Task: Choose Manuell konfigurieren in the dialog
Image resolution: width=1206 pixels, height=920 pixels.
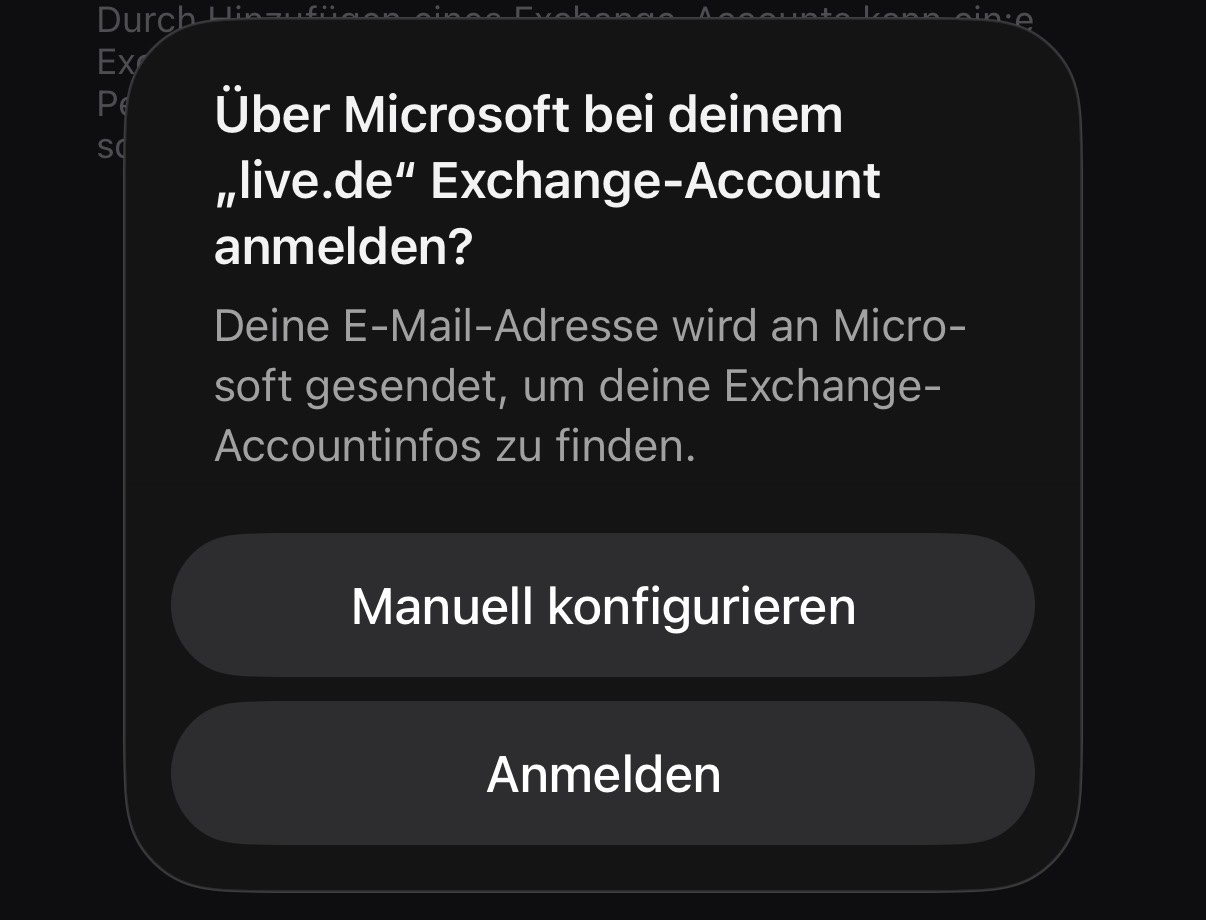Action: (x=603, y=606)
